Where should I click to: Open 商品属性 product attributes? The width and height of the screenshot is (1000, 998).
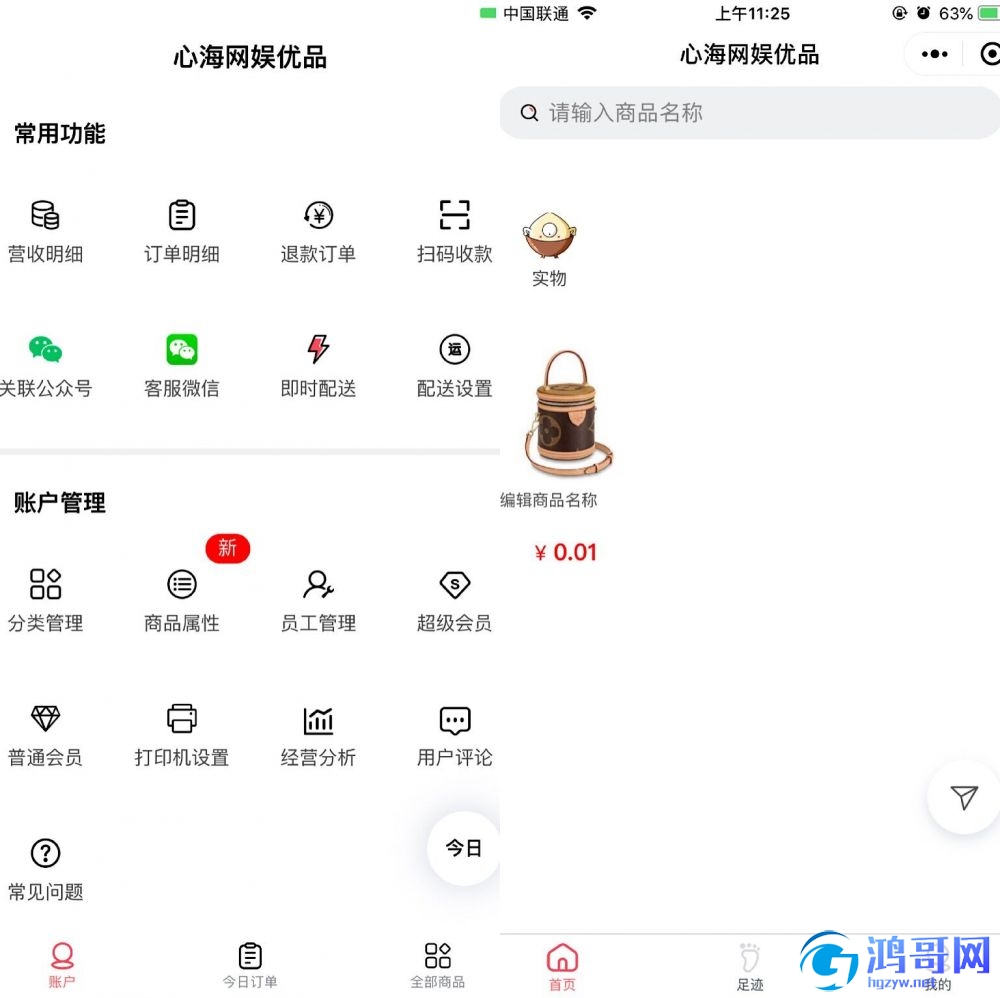181,600
